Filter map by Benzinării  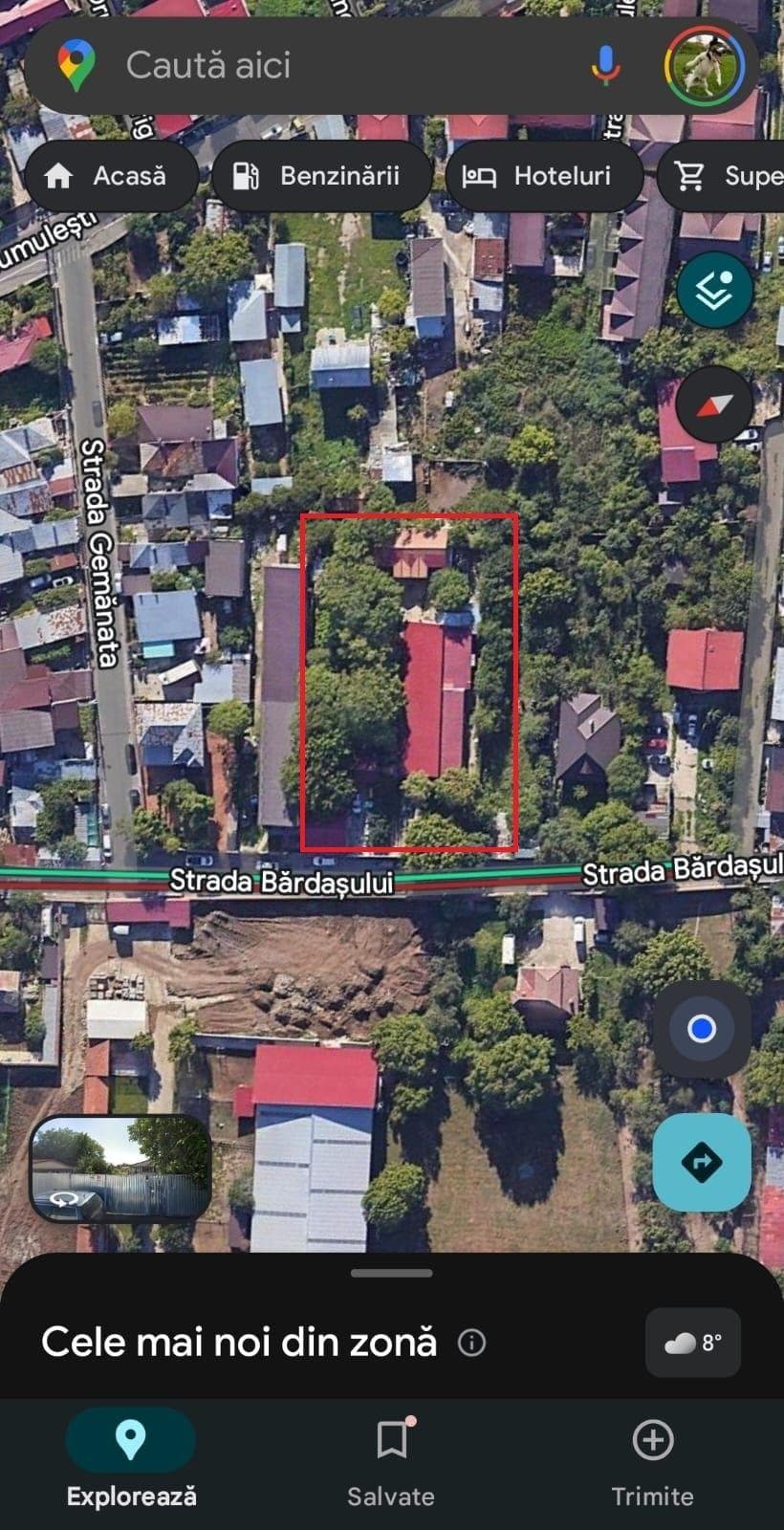(x=321, y=176)
